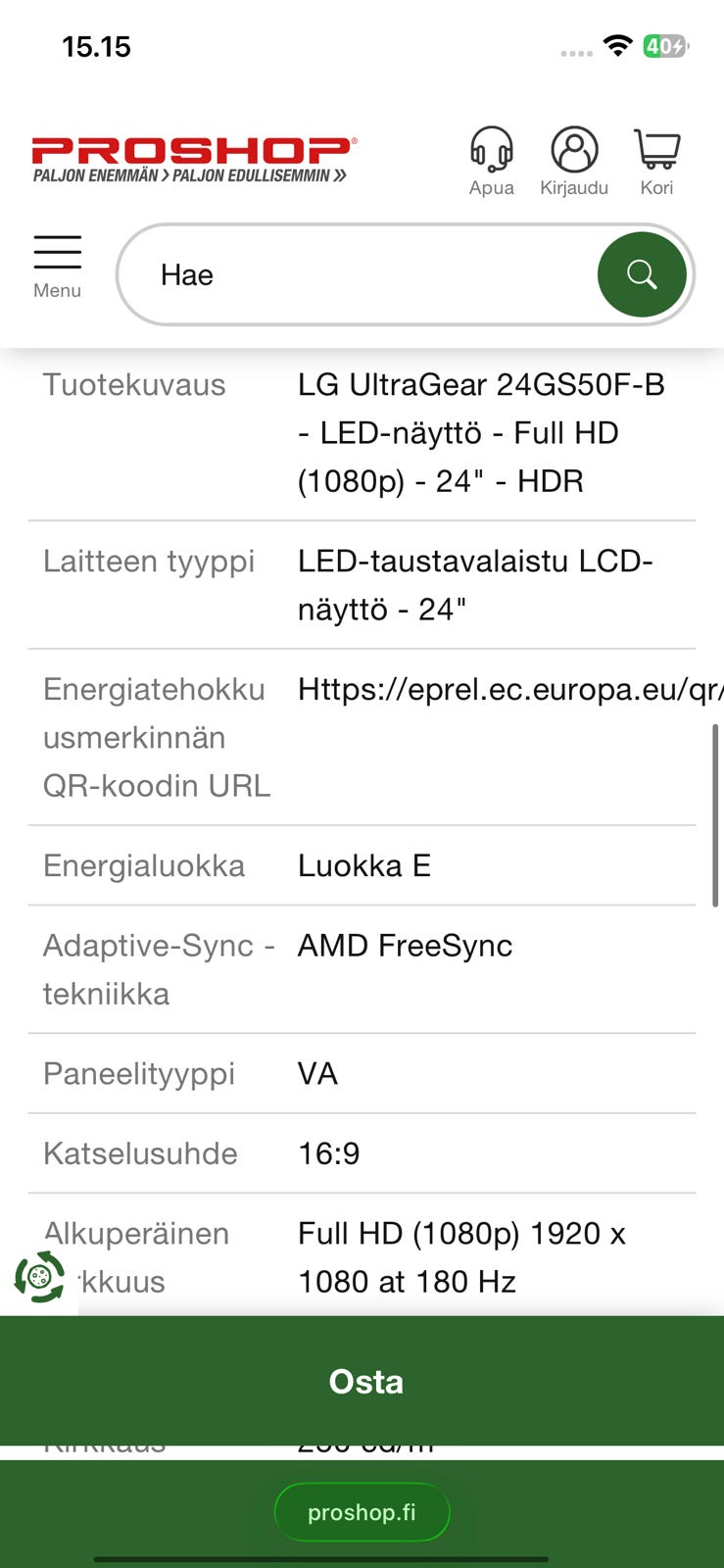This screenshot has height=1568, width=724.
Task: Open the green cookie settings icon
Action: [x=39, y=1277]
